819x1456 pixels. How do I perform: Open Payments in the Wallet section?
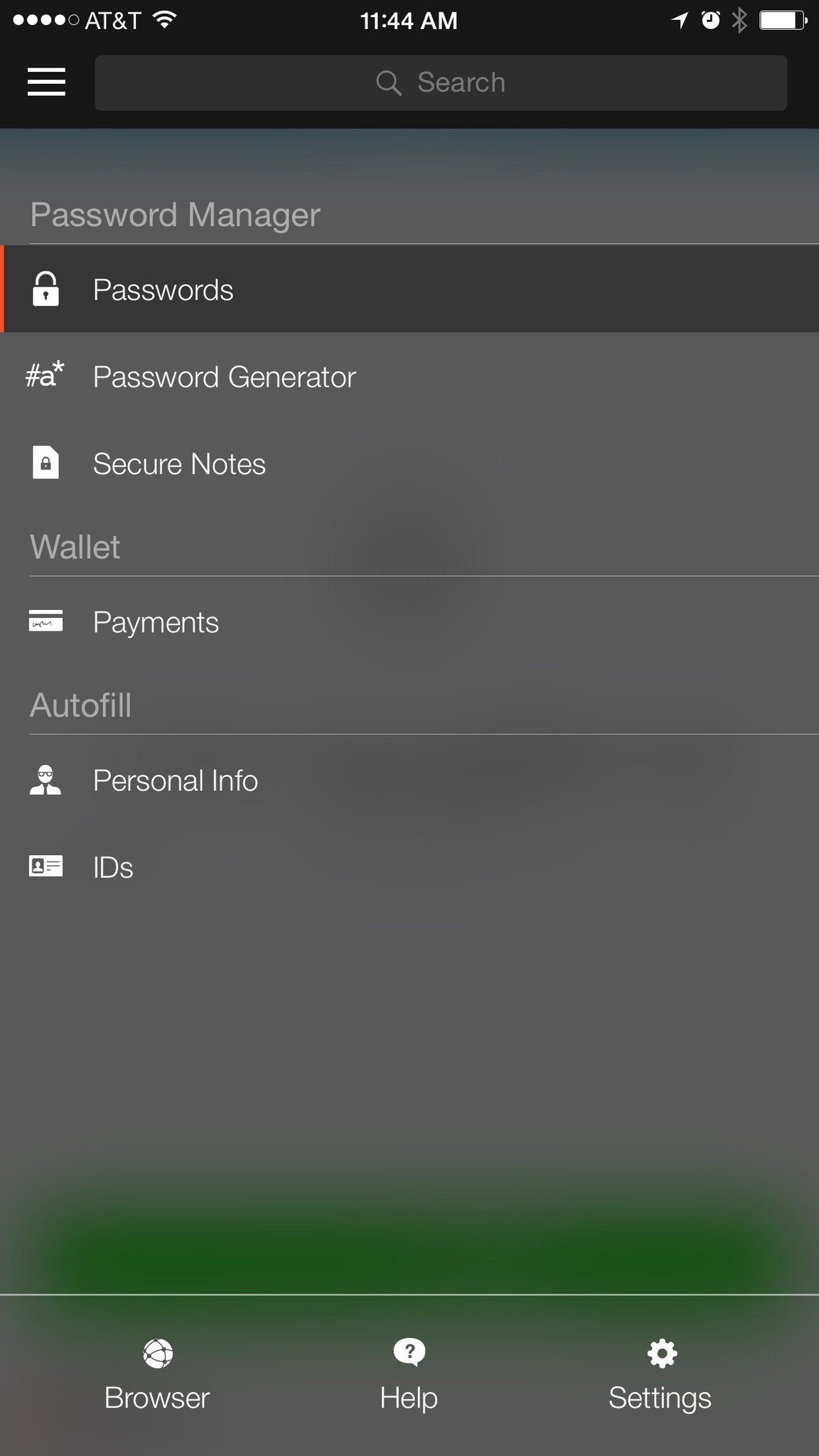coord(156,622)
